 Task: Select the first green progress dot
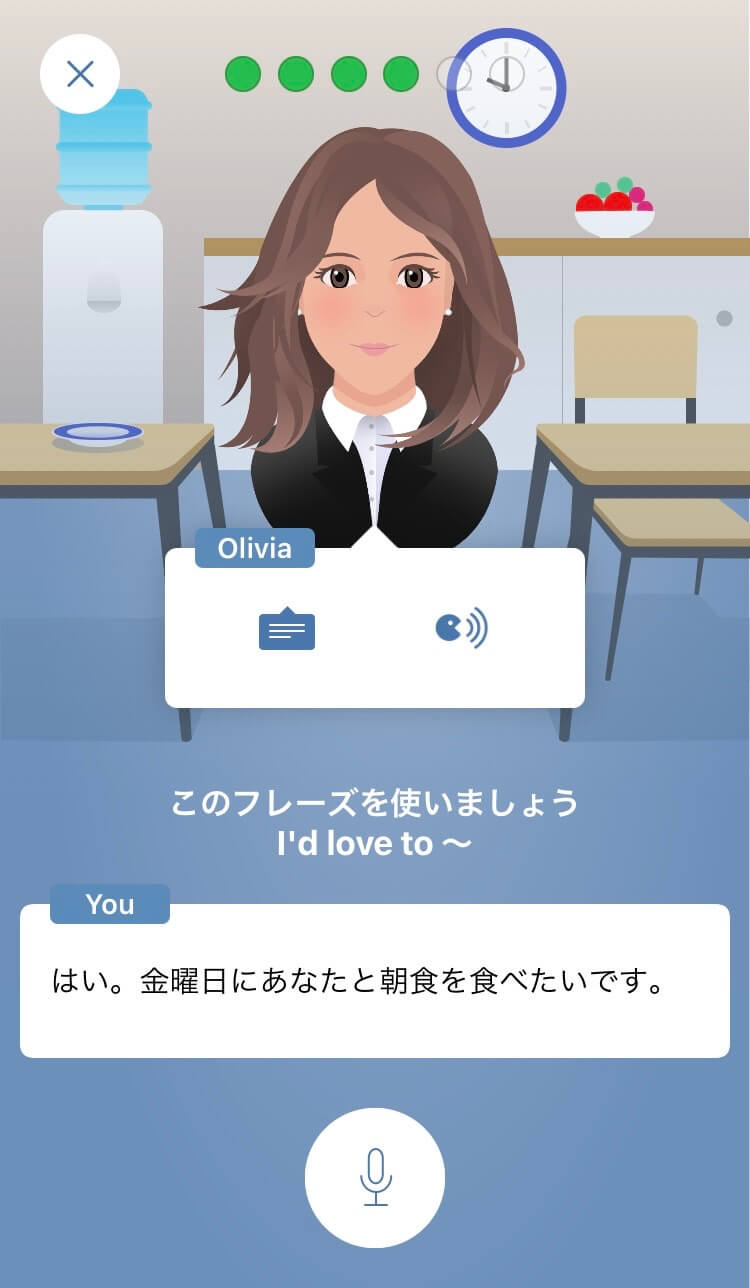point(243,74)
